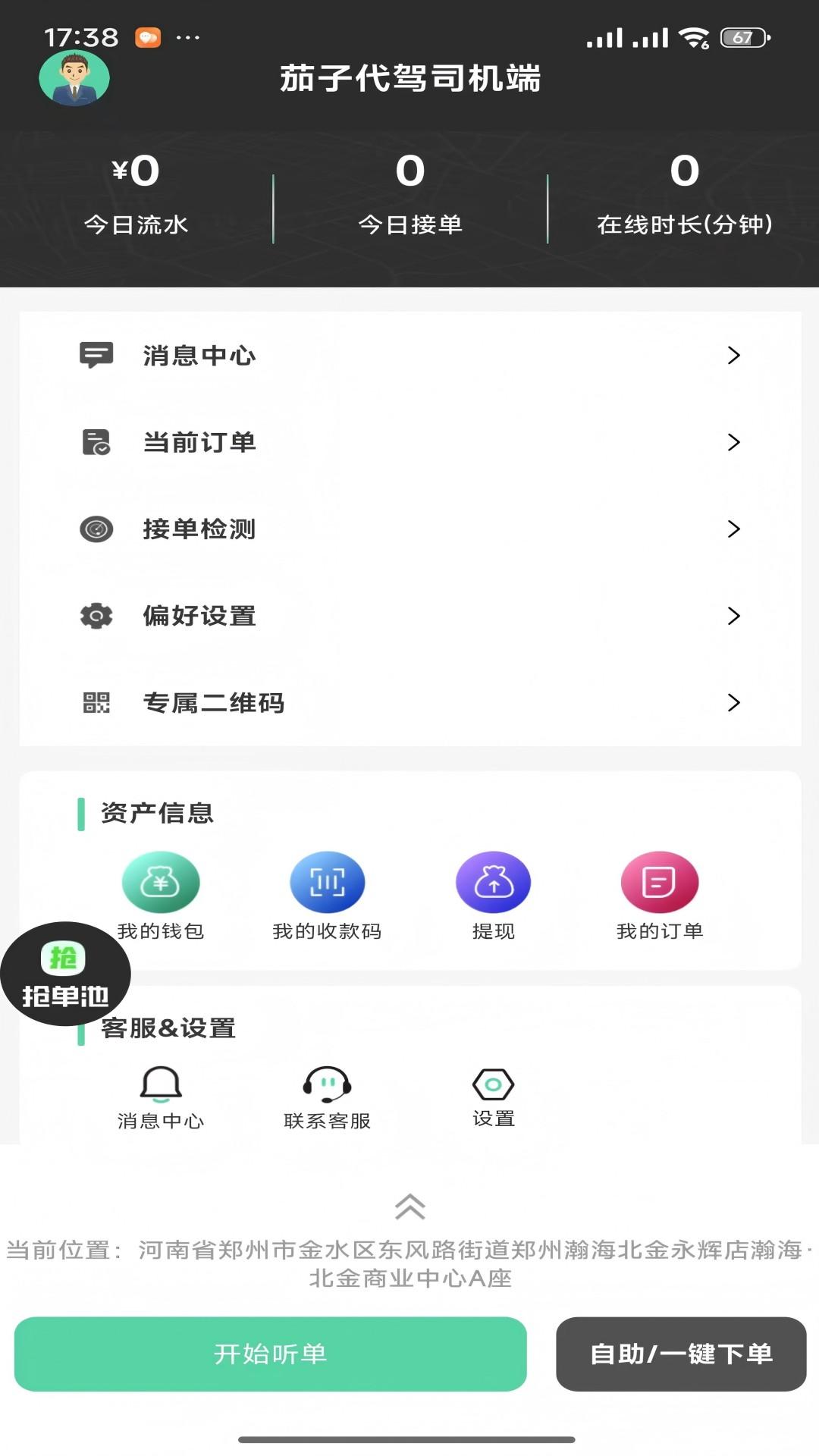The image size is (819, 1456).
Task: Tap the 提现 money bag icon
Action: (x=493, y=882)
